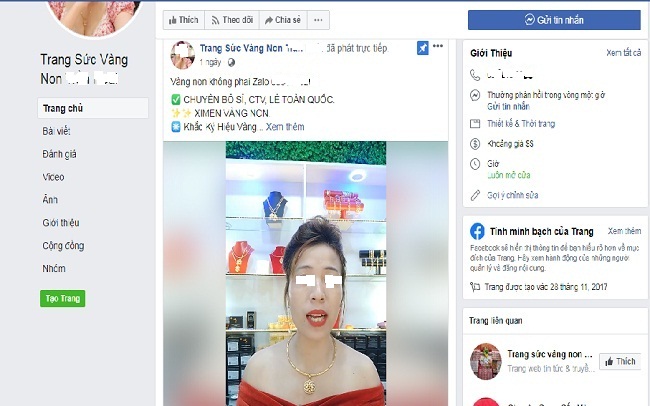Expand post text with Xem thêm

click(x=285, y=126)
